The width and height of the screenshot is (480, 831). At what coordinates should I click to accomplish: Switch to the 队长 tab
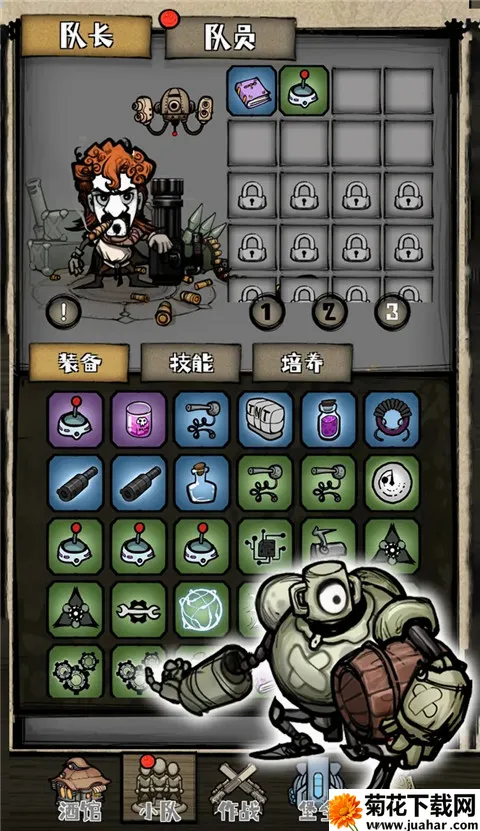click(x=86, y=36)
